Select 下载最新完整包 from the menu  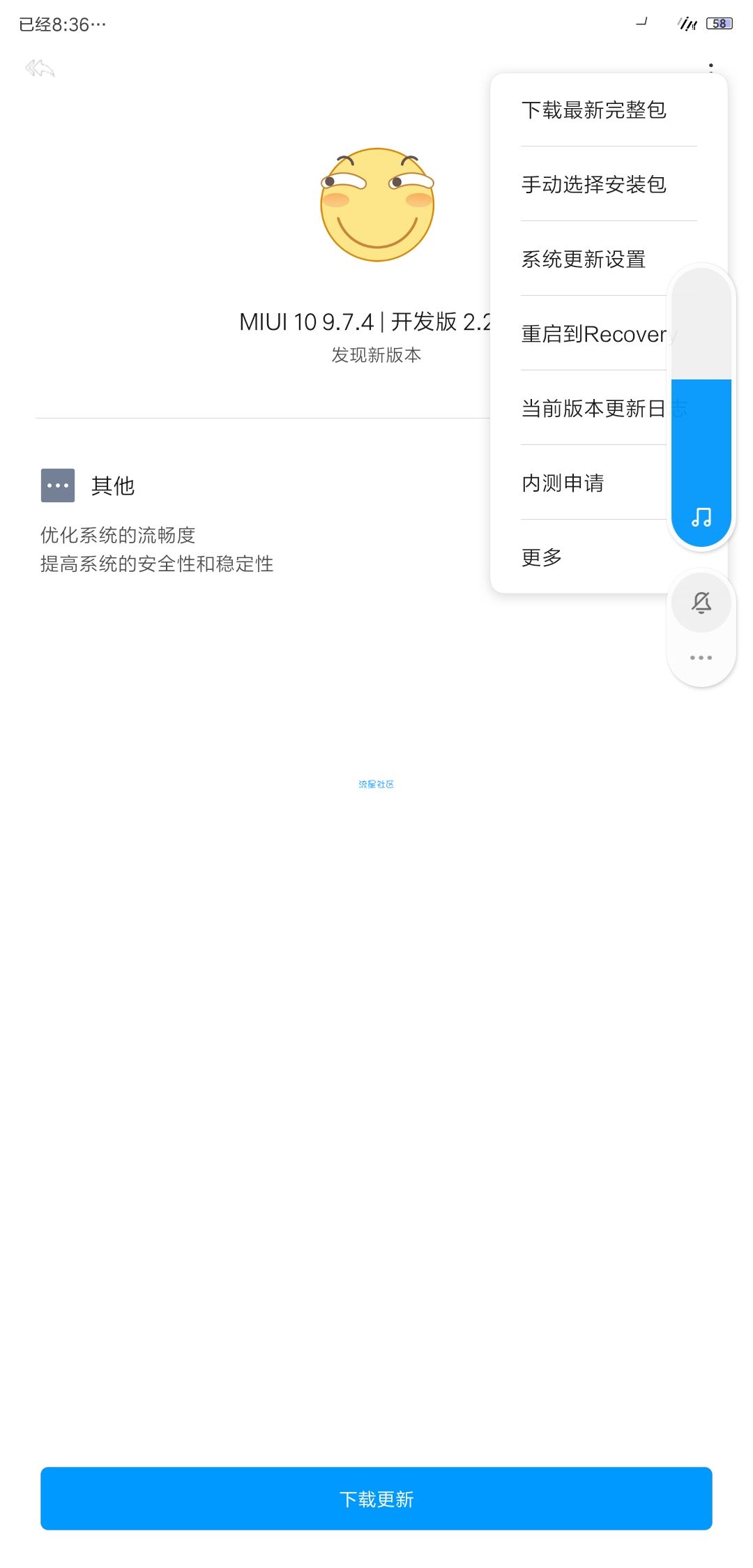[x=593, y=110]
